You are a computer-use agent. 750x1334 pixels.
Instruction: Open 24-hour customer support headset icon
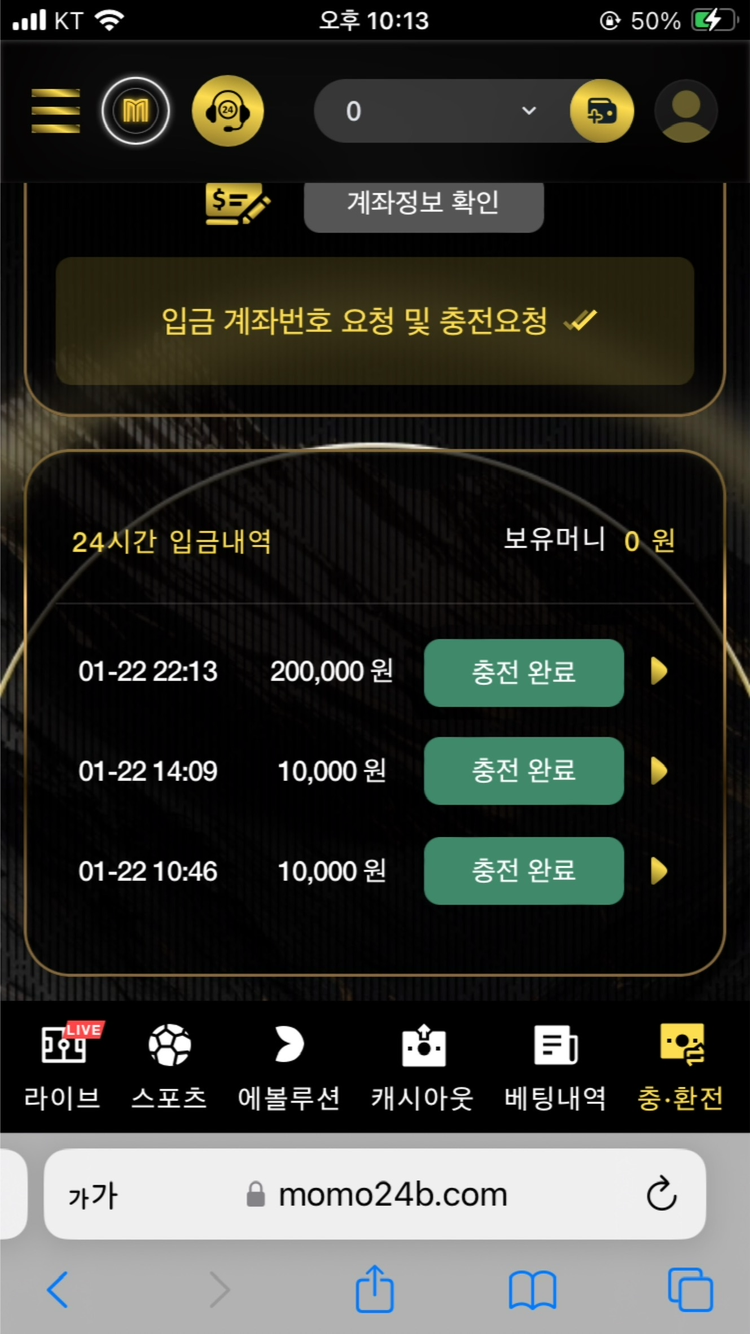click(227, 111)
